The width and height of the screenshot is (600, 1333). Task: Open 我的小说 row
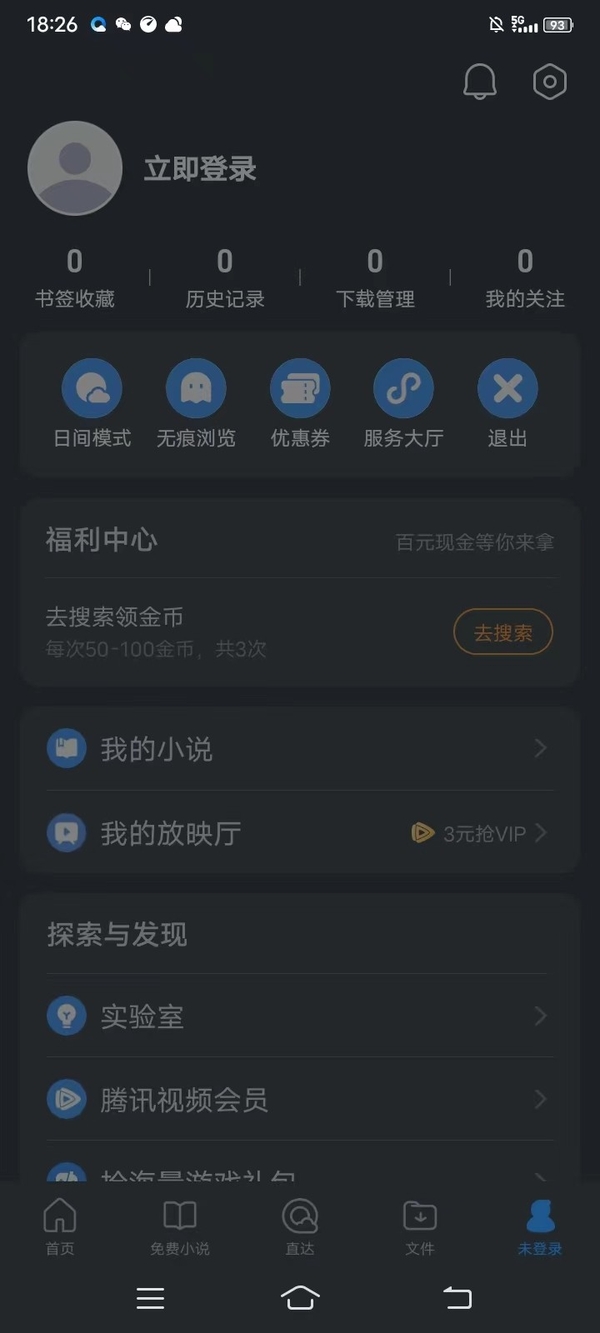300,749
